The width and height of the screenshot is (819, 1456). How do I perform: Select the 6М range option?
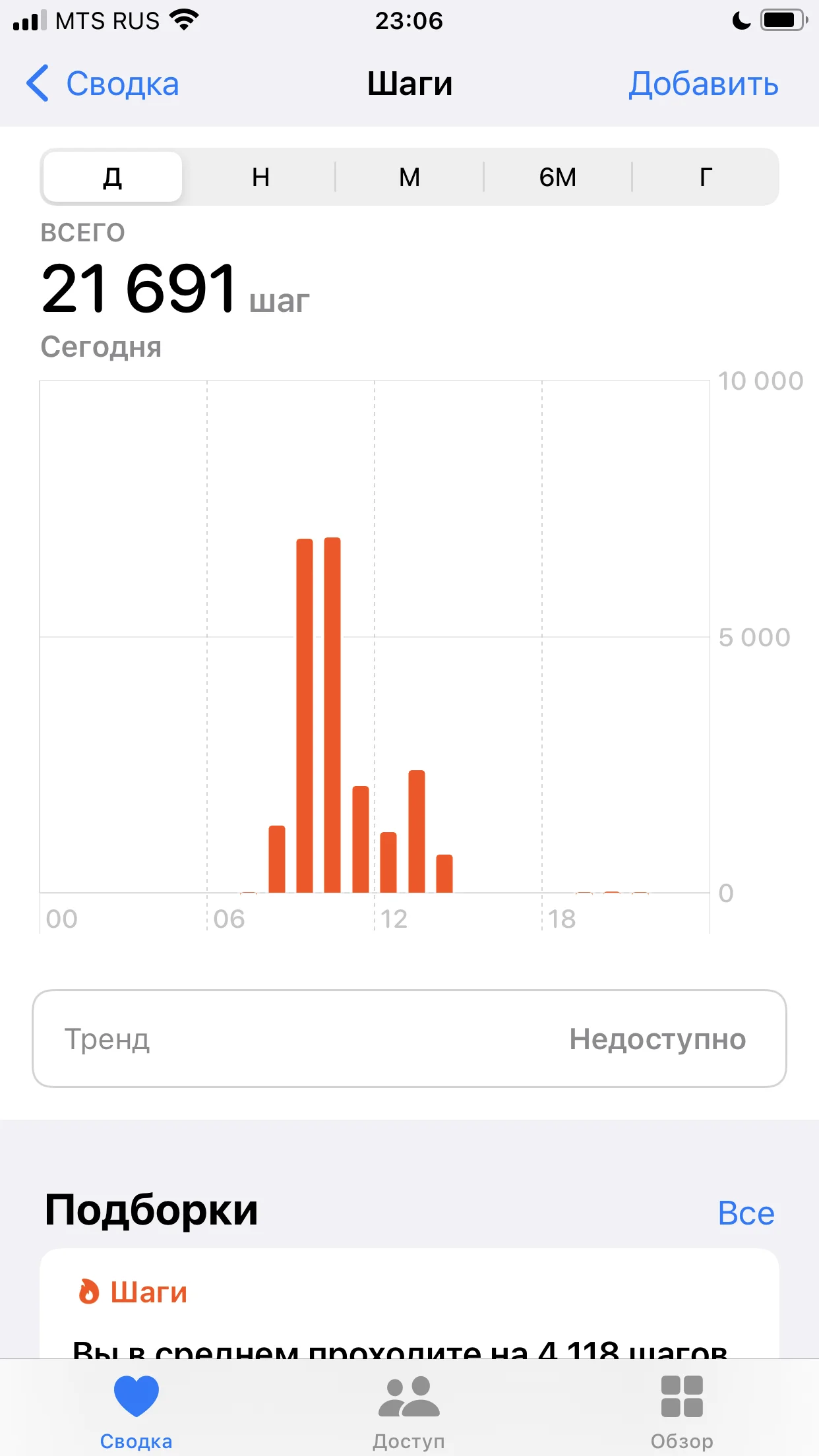(x=557, y=177)
